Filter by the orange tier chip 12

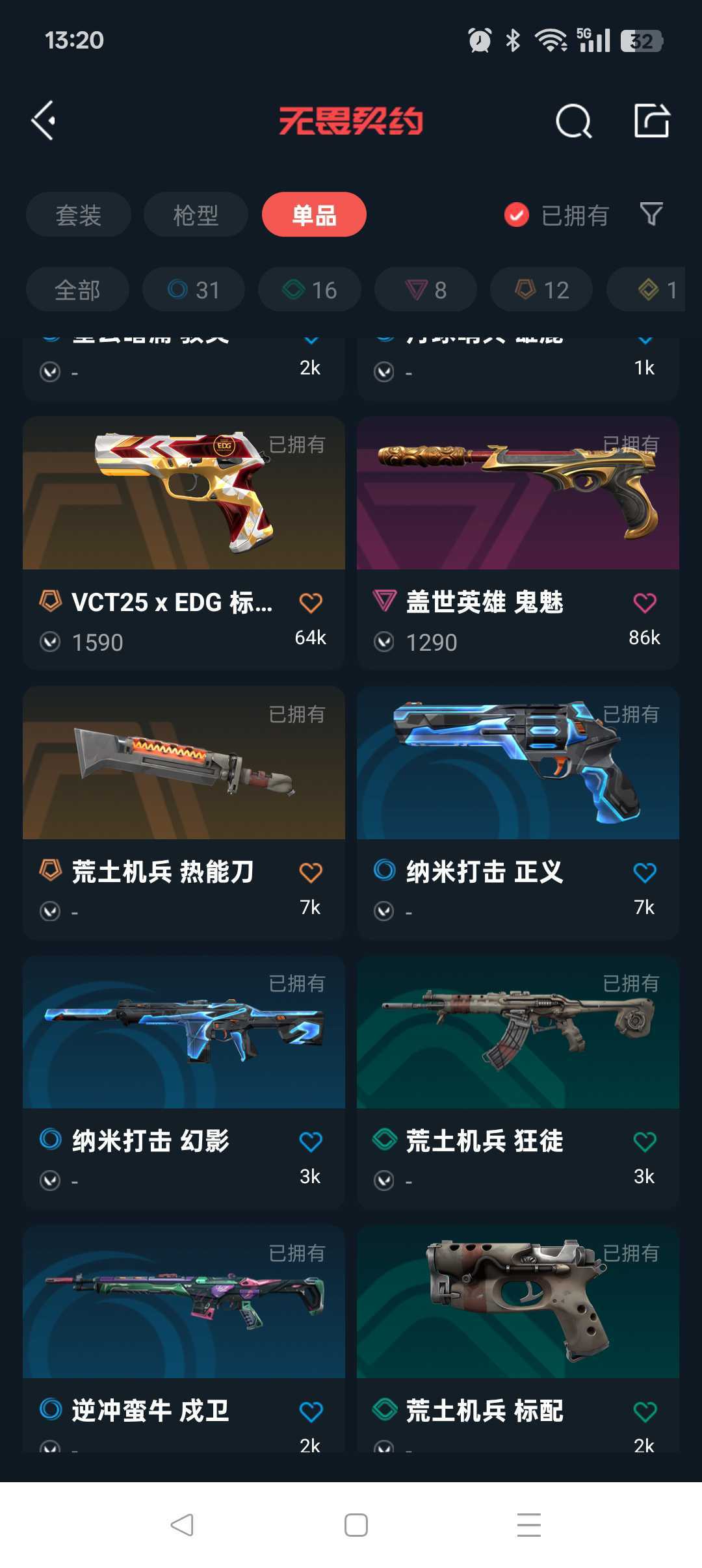coord(541,290)
